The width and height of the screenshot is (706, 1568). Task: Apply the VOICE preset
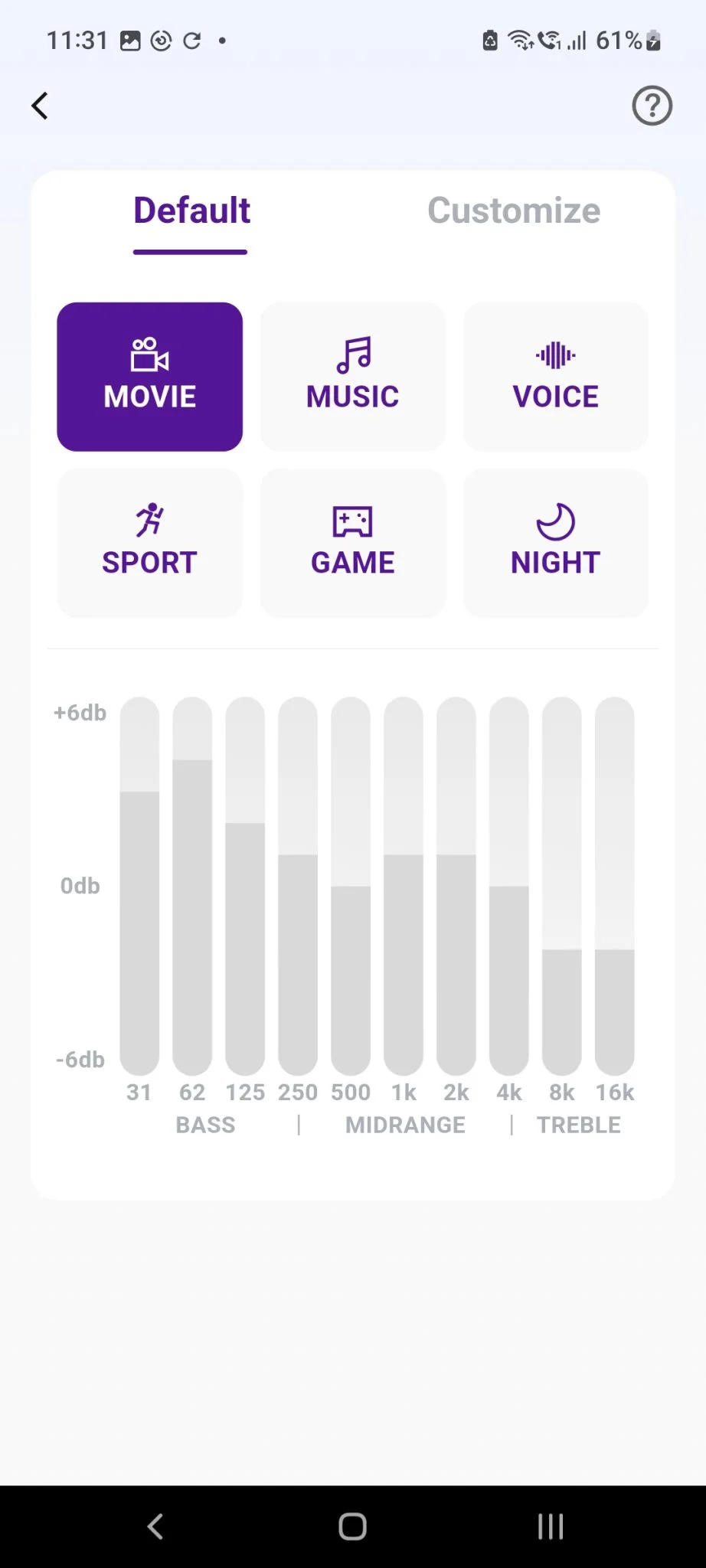(x=556, y=377)
